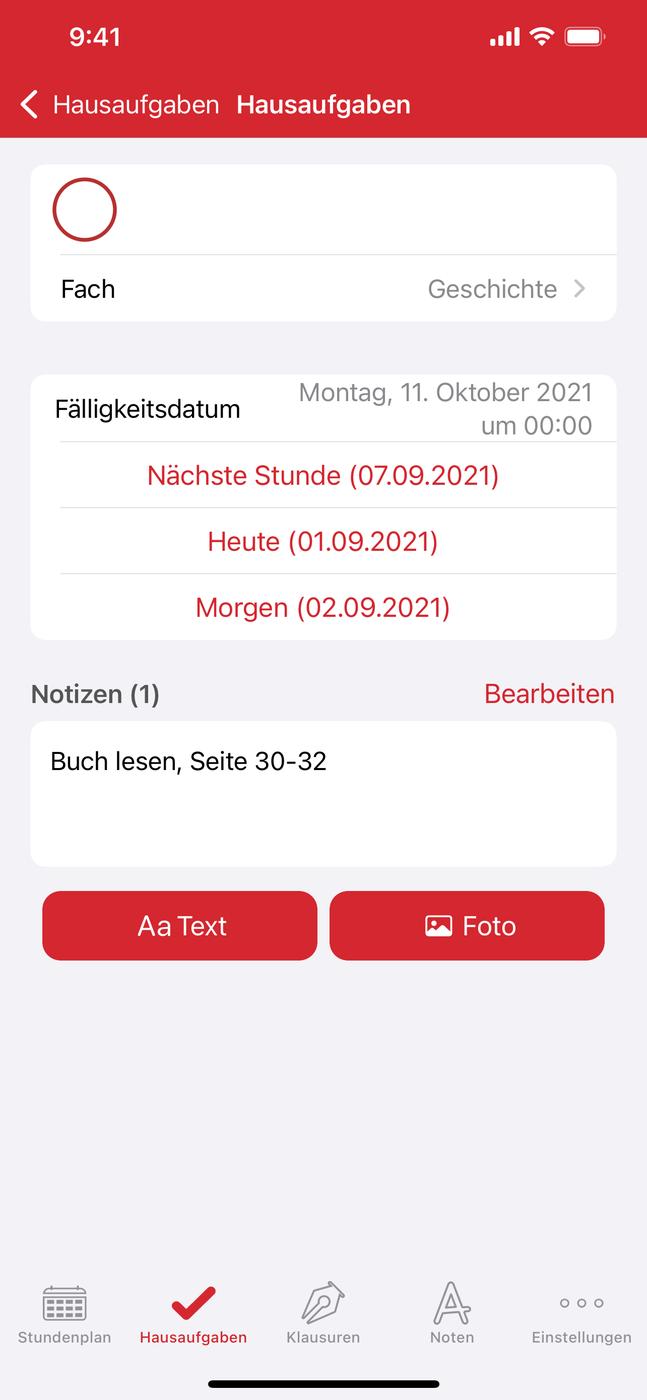Select Morgen (02.09.2021) as due date
The image size is (647, 1400).
tap(323, 608)
